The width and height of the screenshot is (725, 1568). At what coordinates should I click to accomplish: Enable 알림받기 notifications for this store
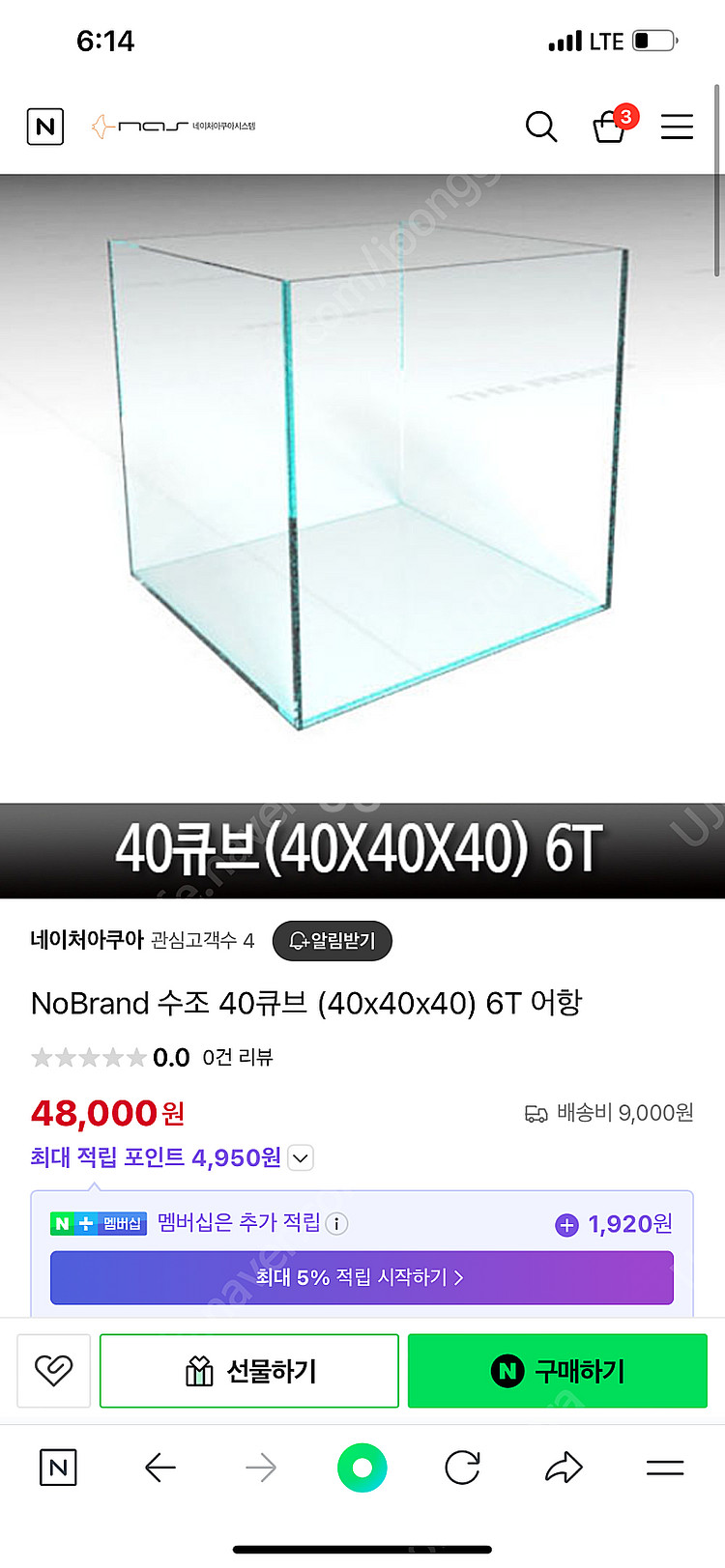click(x=332, y=940)
